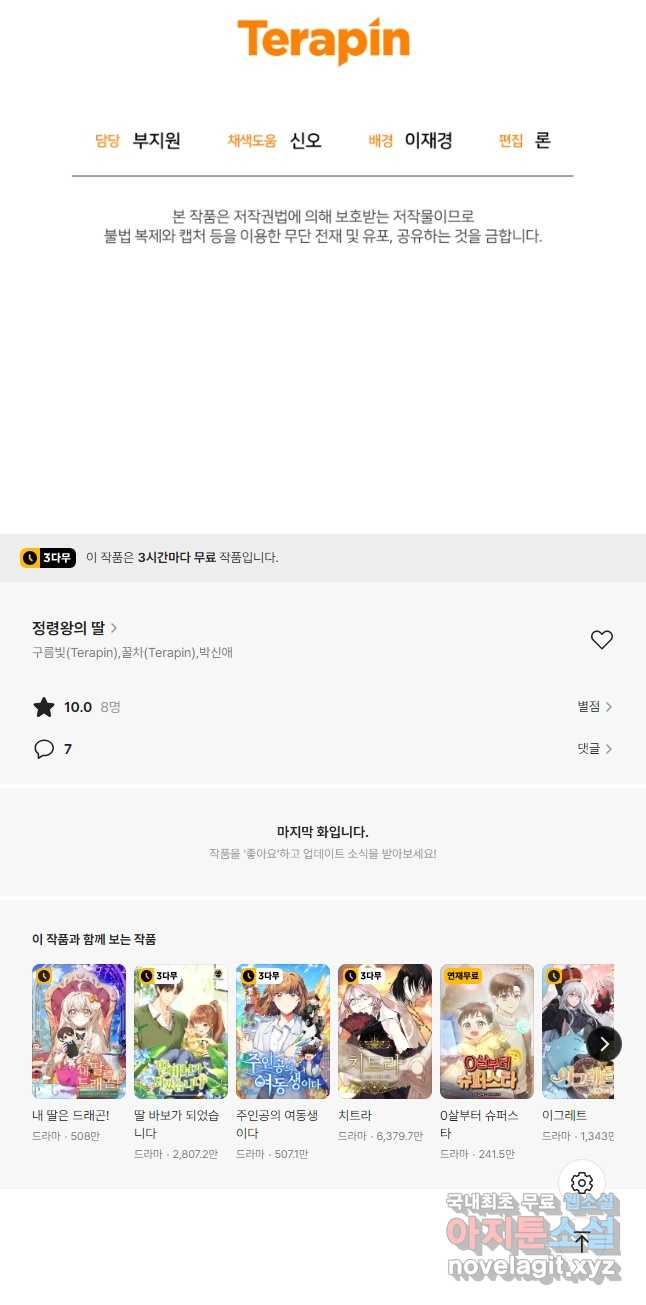The image size is (646, 1305).
Task: Open the 치트라 webtoon card
Action: (385, 1053)
